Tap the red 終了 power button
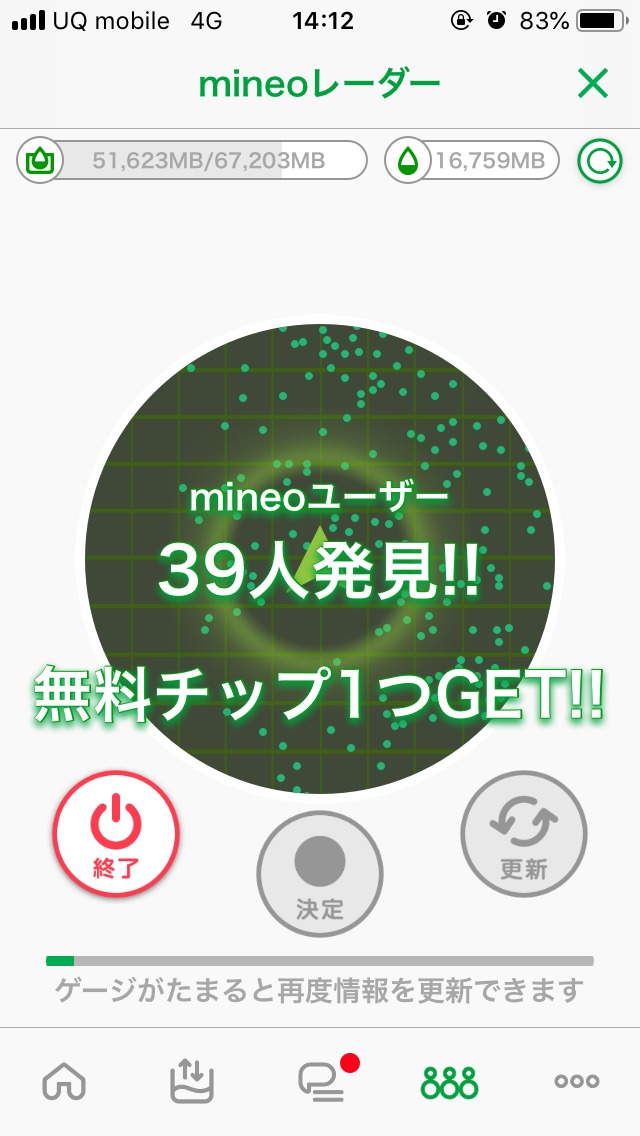Viewport: 640px width, 1136px height. coord(116,834)
